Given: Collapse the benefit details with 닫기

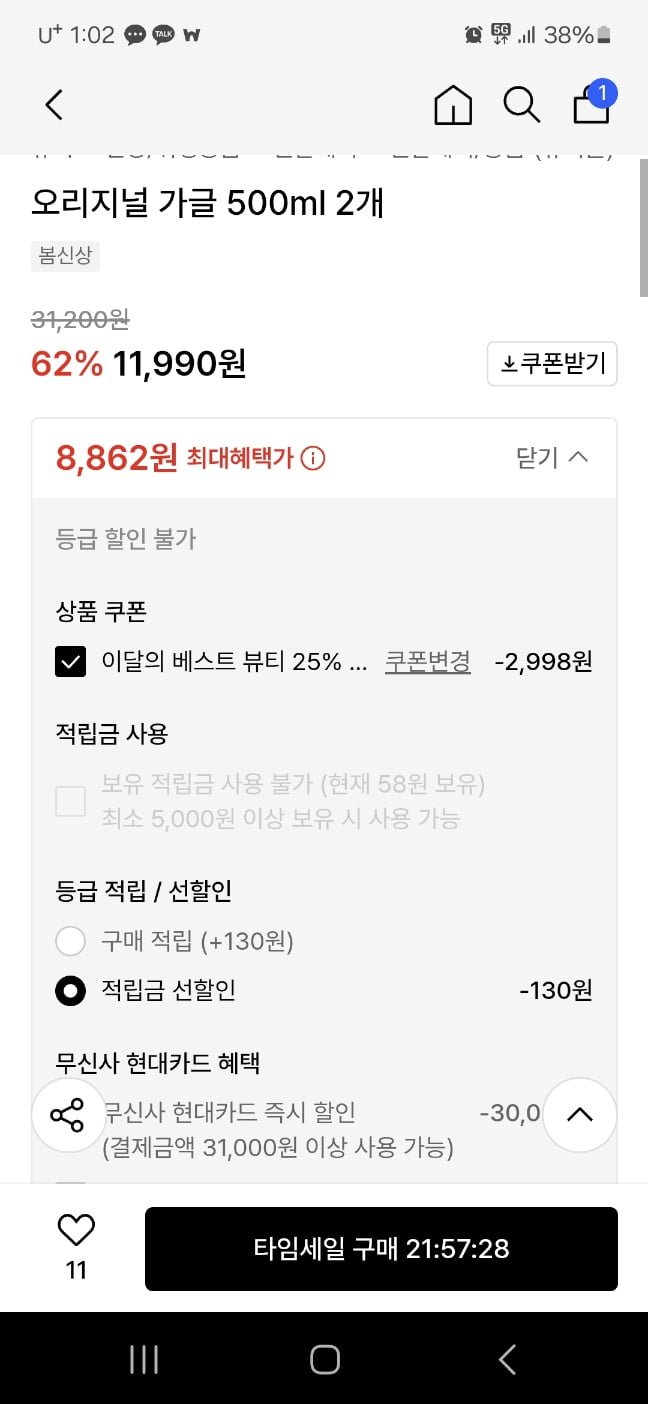Looking at the screenshot, I should pos(552,458).
